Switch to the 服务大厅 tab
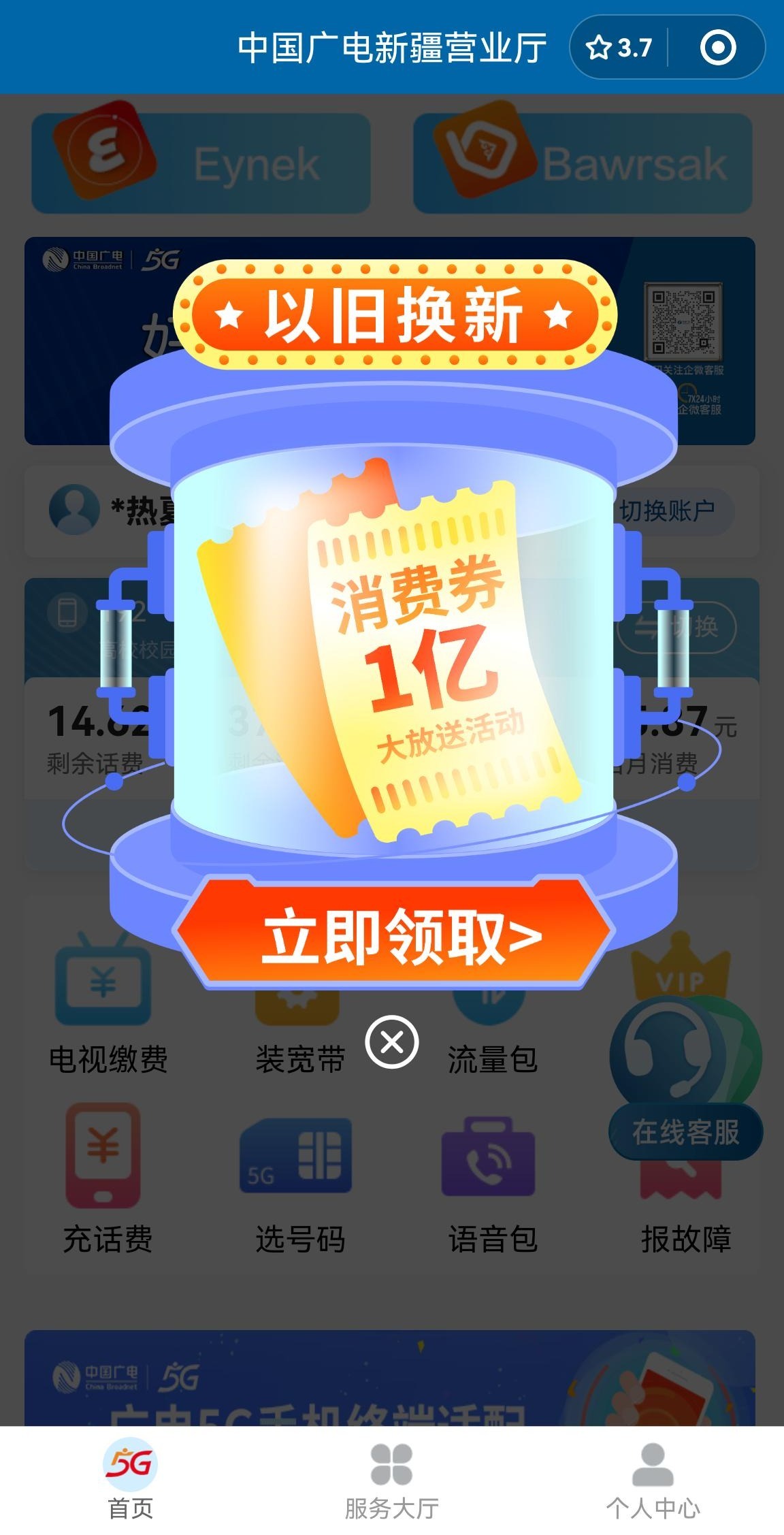784x1535 pixels. coord(391,1481)
